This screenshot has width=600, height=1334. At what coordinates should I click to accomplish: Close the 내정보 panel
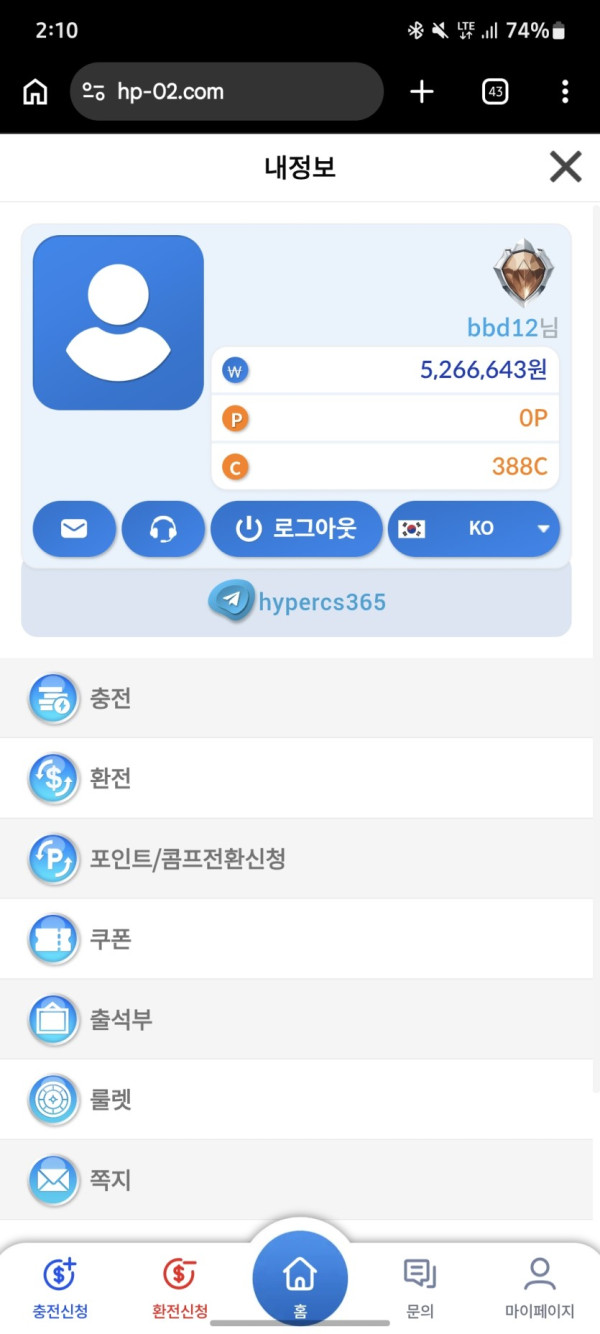565,167
